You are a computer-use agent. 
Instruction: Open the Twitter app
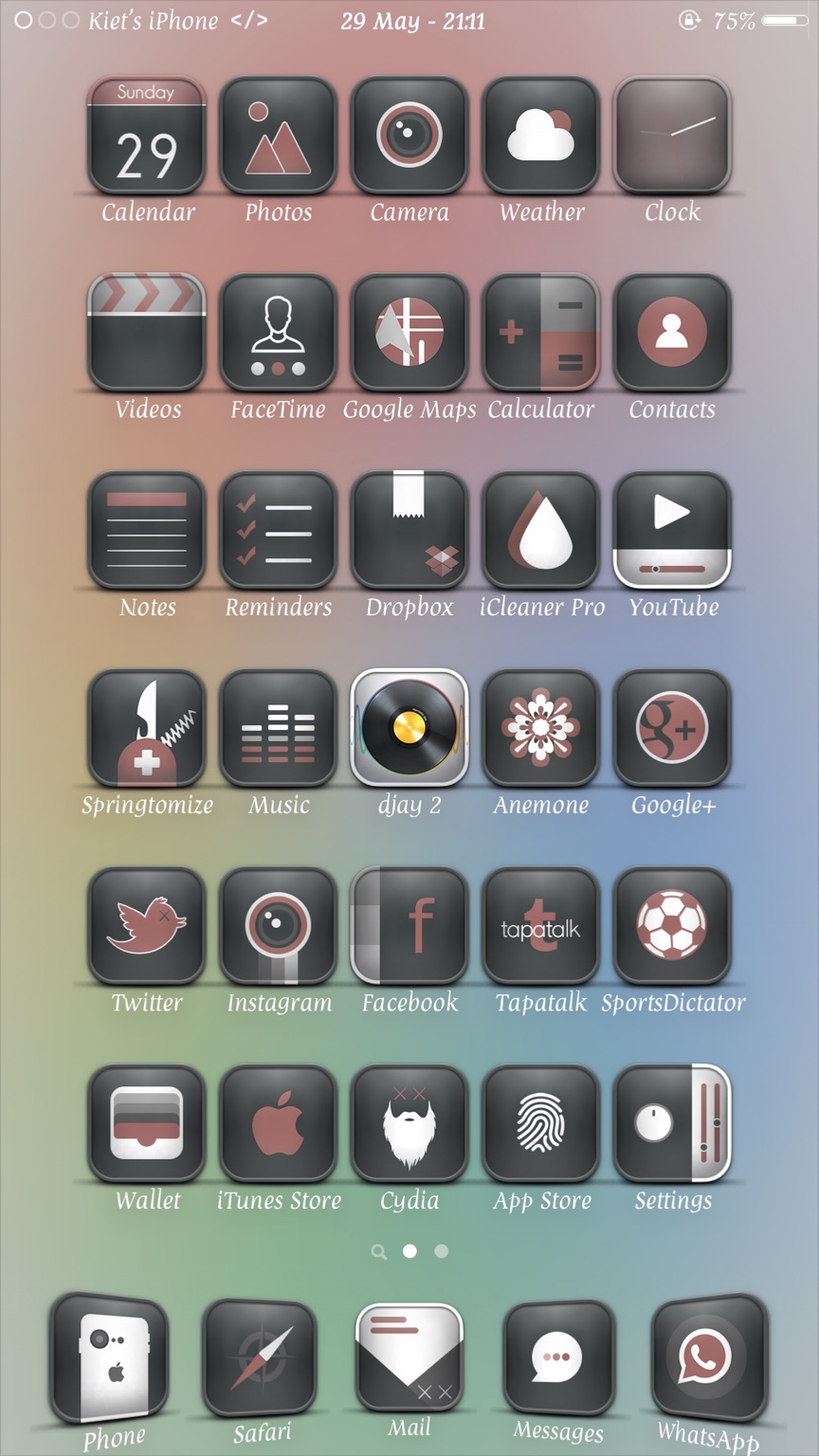[146, 926]
